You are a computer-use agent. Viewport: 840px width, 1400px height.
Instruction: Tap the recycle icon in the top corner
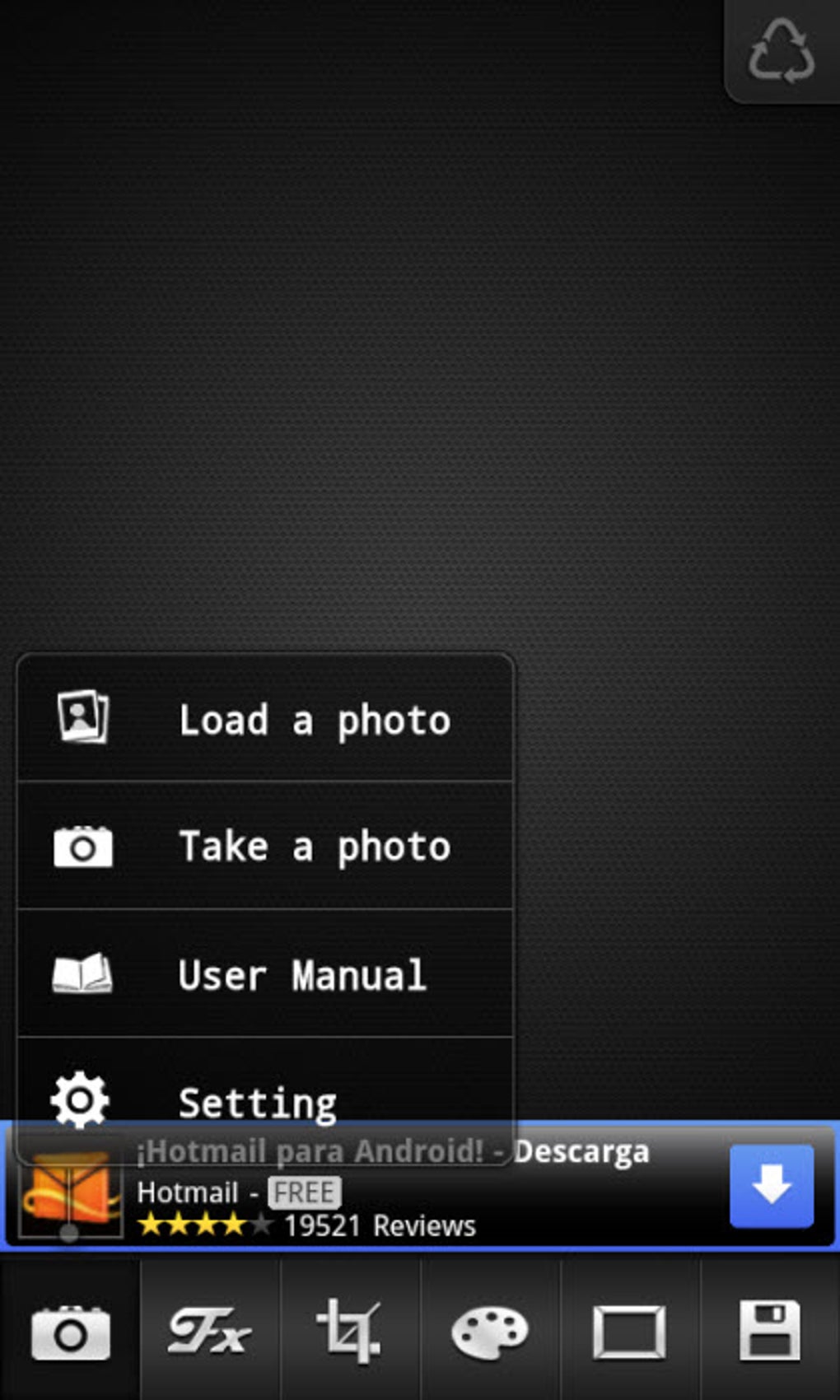coord(782,51)
